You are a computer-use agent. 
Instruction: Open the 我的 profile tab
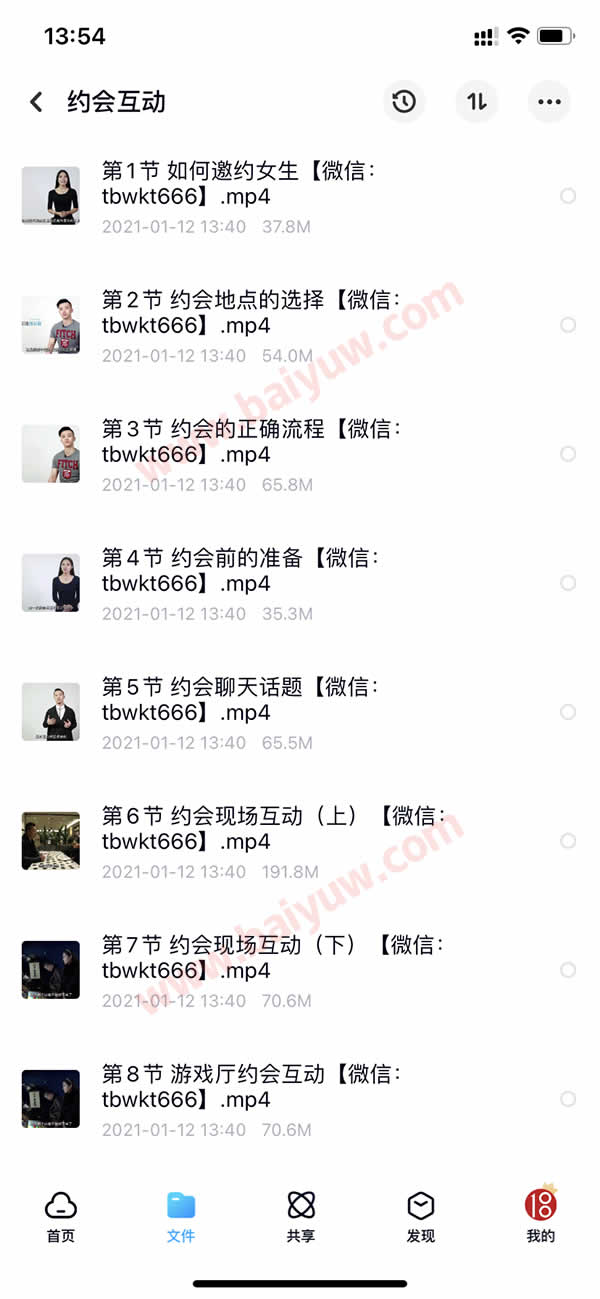pyautogui.click(x=541, y=1215)
